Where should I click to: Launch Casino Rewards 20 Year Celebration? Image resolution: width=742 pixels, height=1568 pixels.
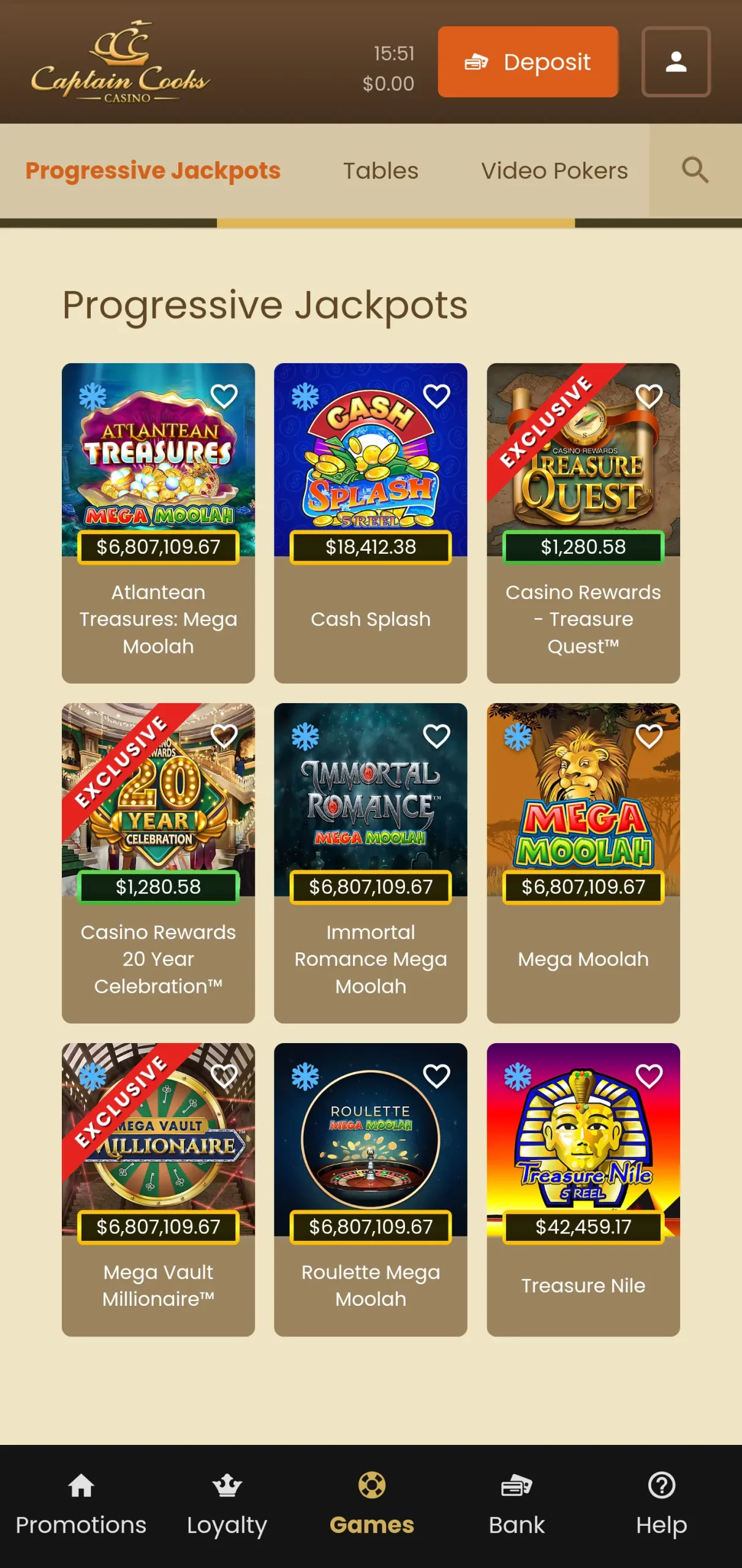158,863
